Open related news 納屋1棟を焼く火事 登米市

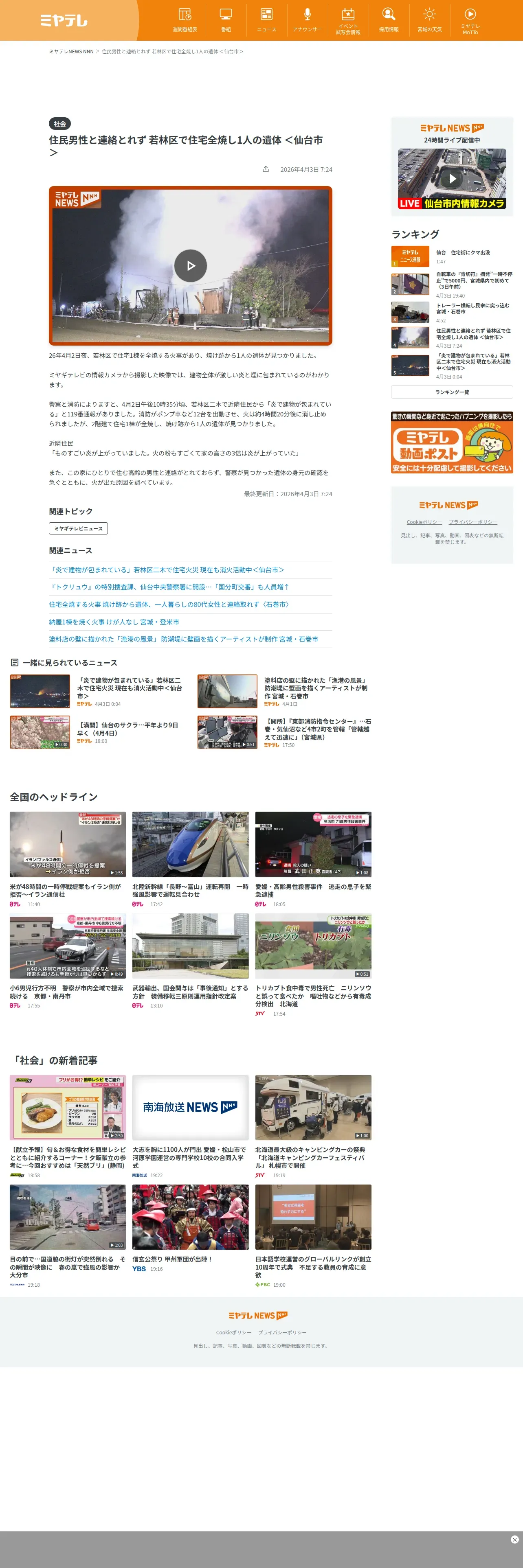coord(114,622)
